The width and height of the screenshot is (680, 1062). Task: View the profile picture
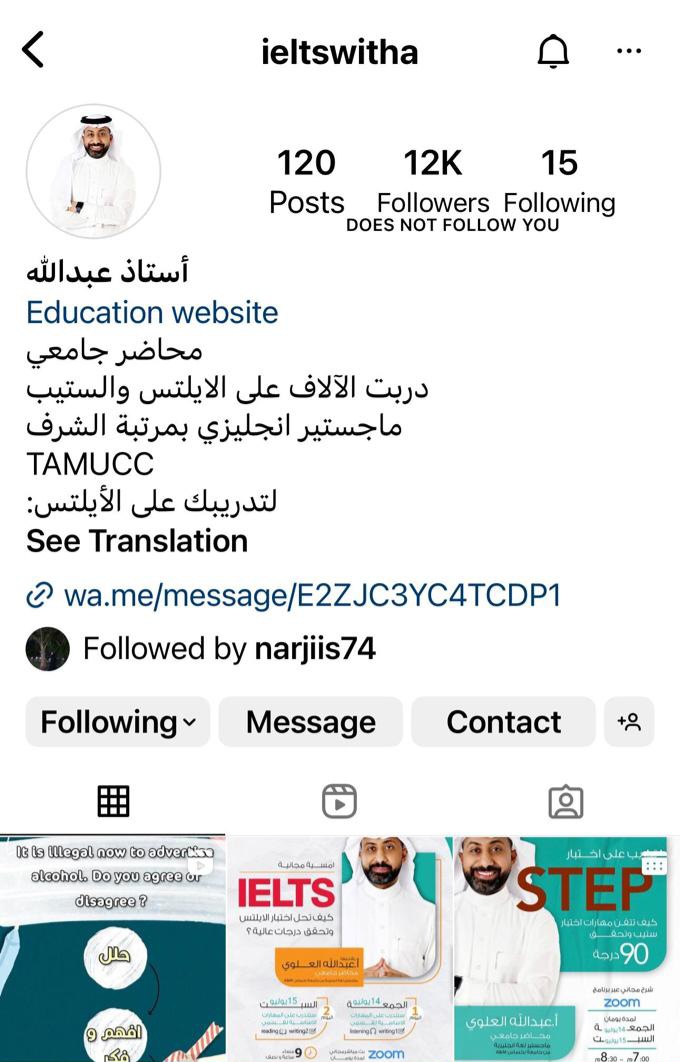pyautogui.click(x=93, y=169)
